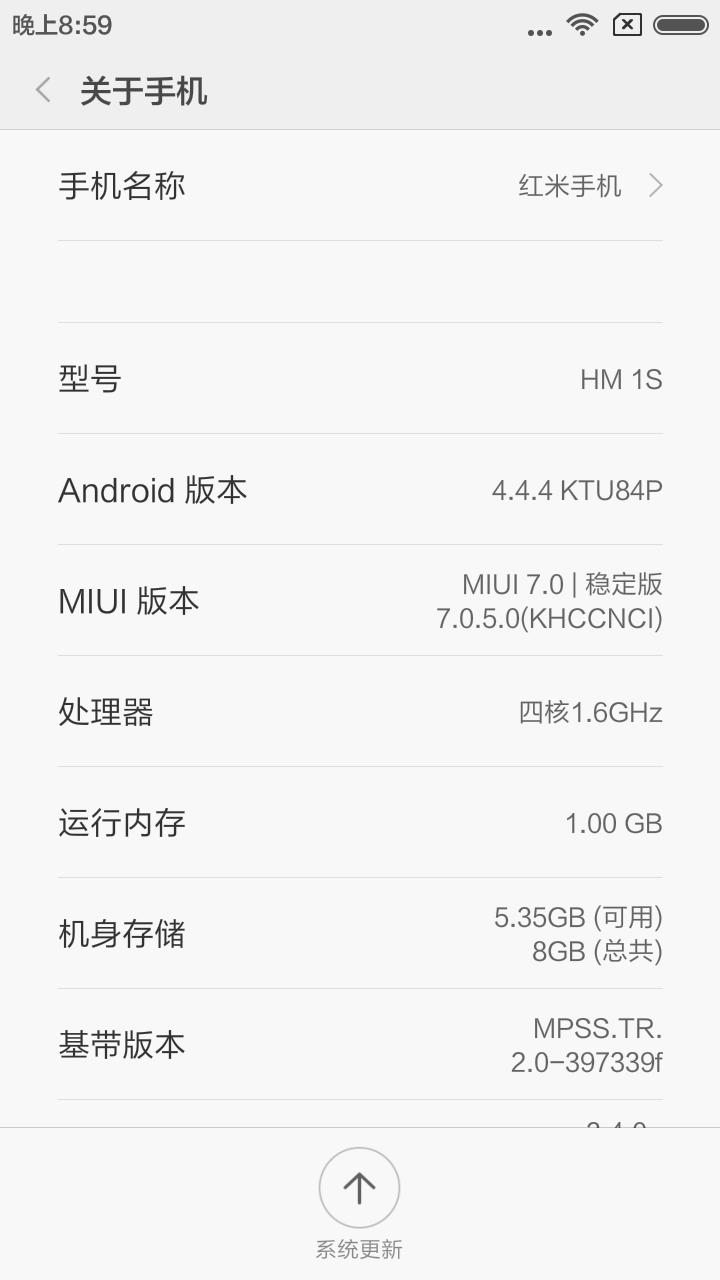Tap the Wi-Fi icon in the status bar
Image resolution: width=720 pixels, height=1280 pixels.
click(581, 24)
